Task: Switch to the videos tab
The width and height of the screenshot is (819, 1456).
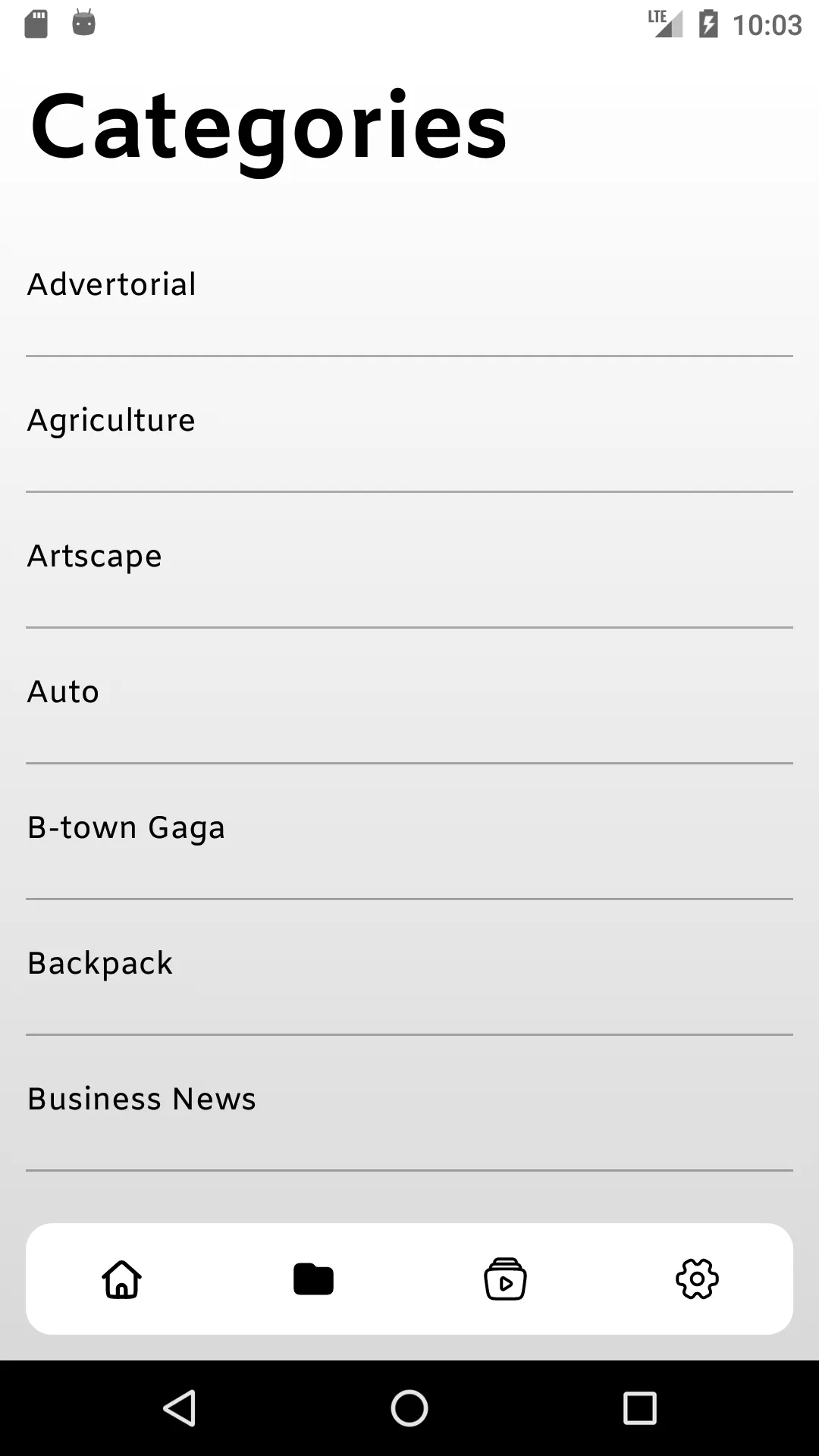Action: 505,1280
